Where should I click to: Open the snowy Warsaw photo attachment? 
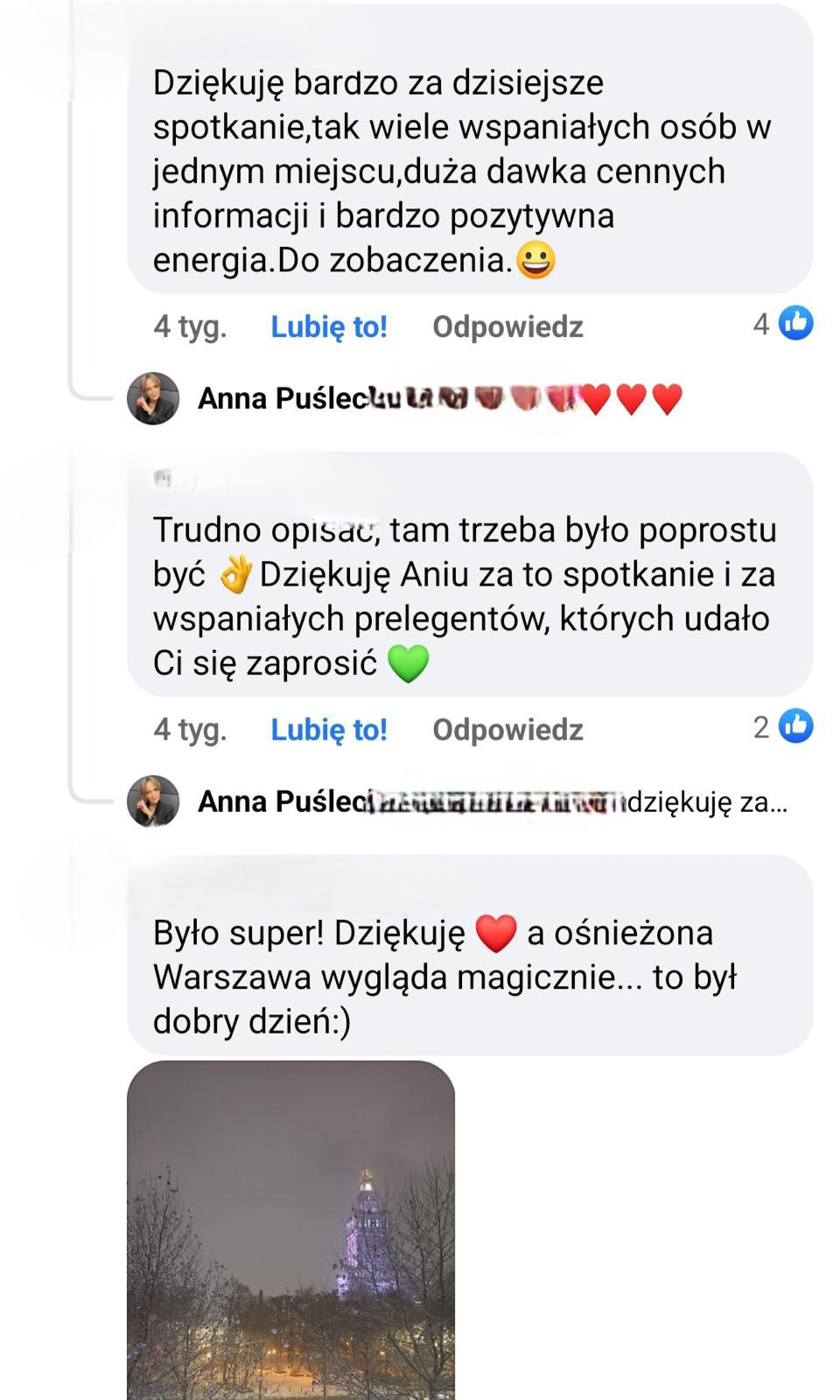click(x=290, y=1230)
